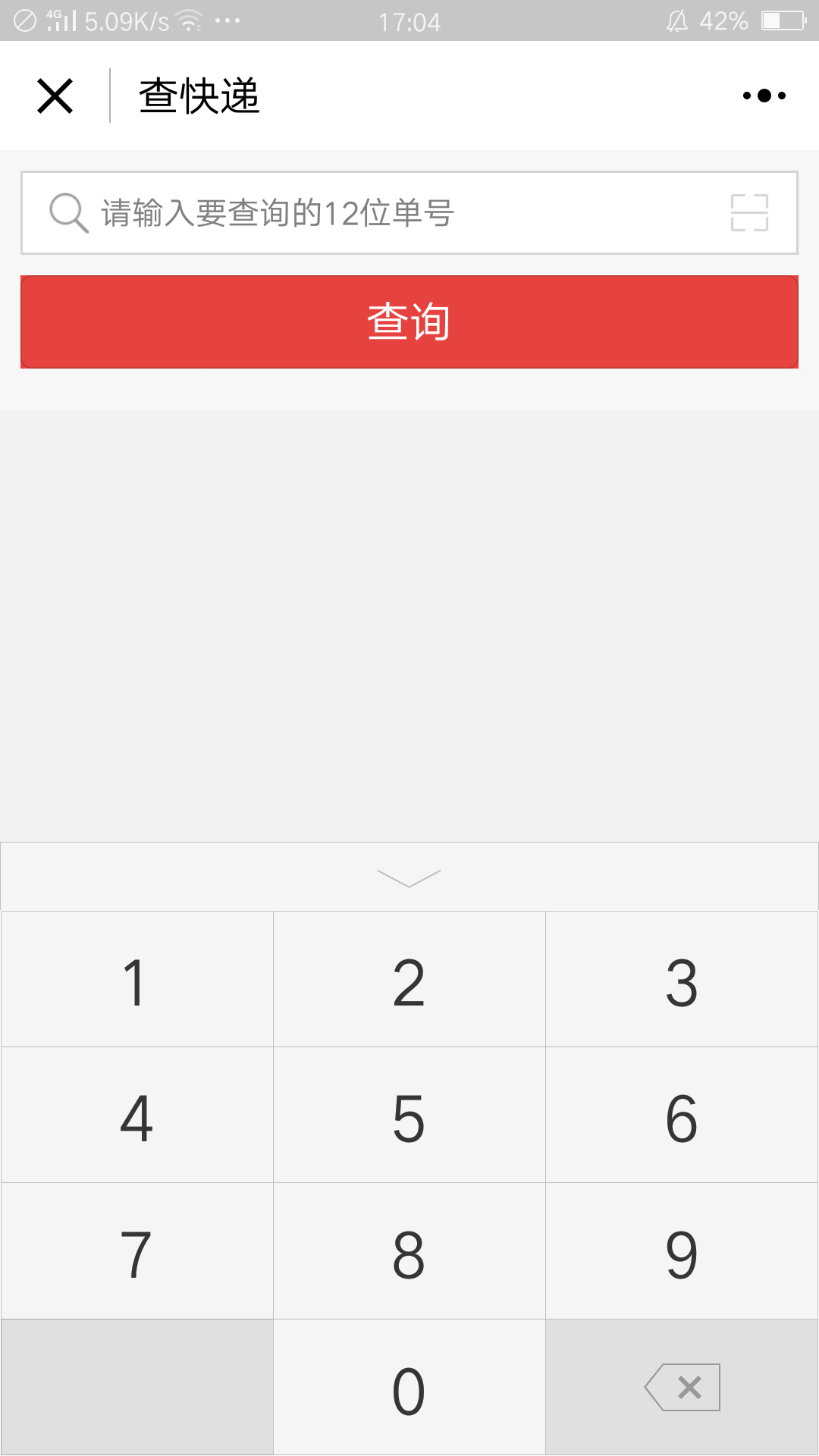Collapse the numeric keypad
Viewport: 819px width, 1456px height.
click(x=409, y=877)
